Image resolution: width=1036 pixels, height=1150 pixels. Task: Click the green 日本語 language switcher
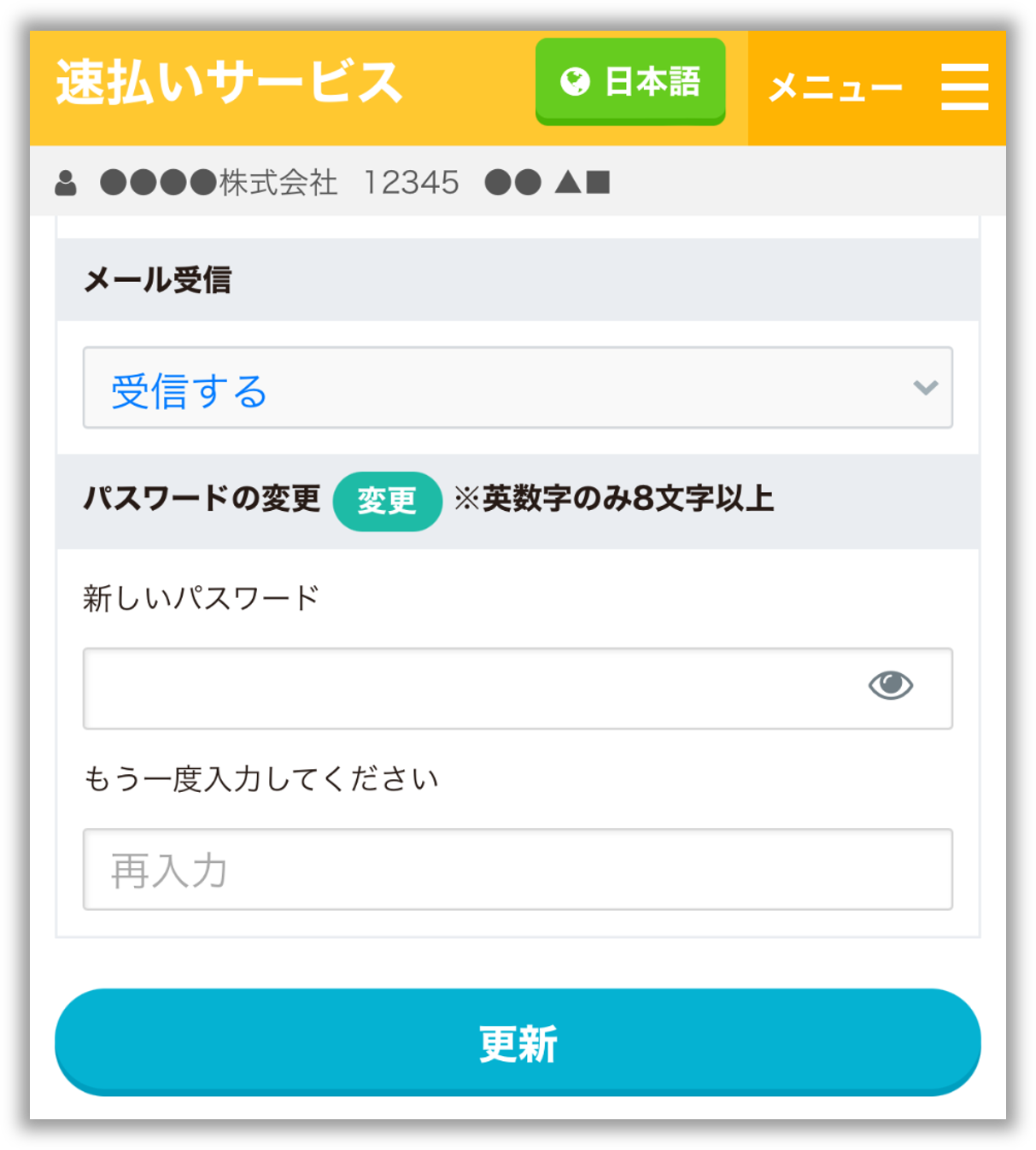coord(630,81)
